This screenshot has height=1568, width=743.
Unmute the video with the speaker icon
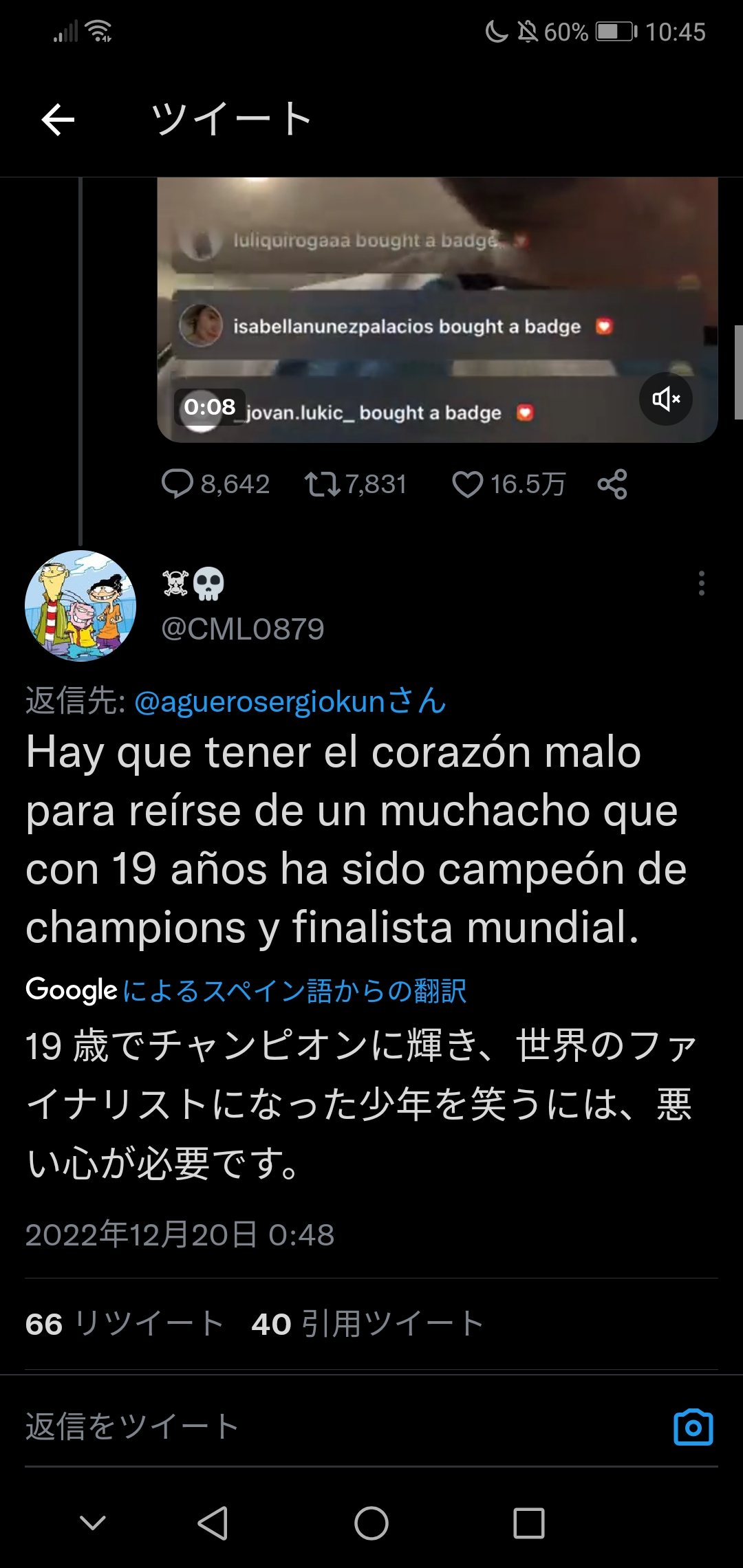665,399
